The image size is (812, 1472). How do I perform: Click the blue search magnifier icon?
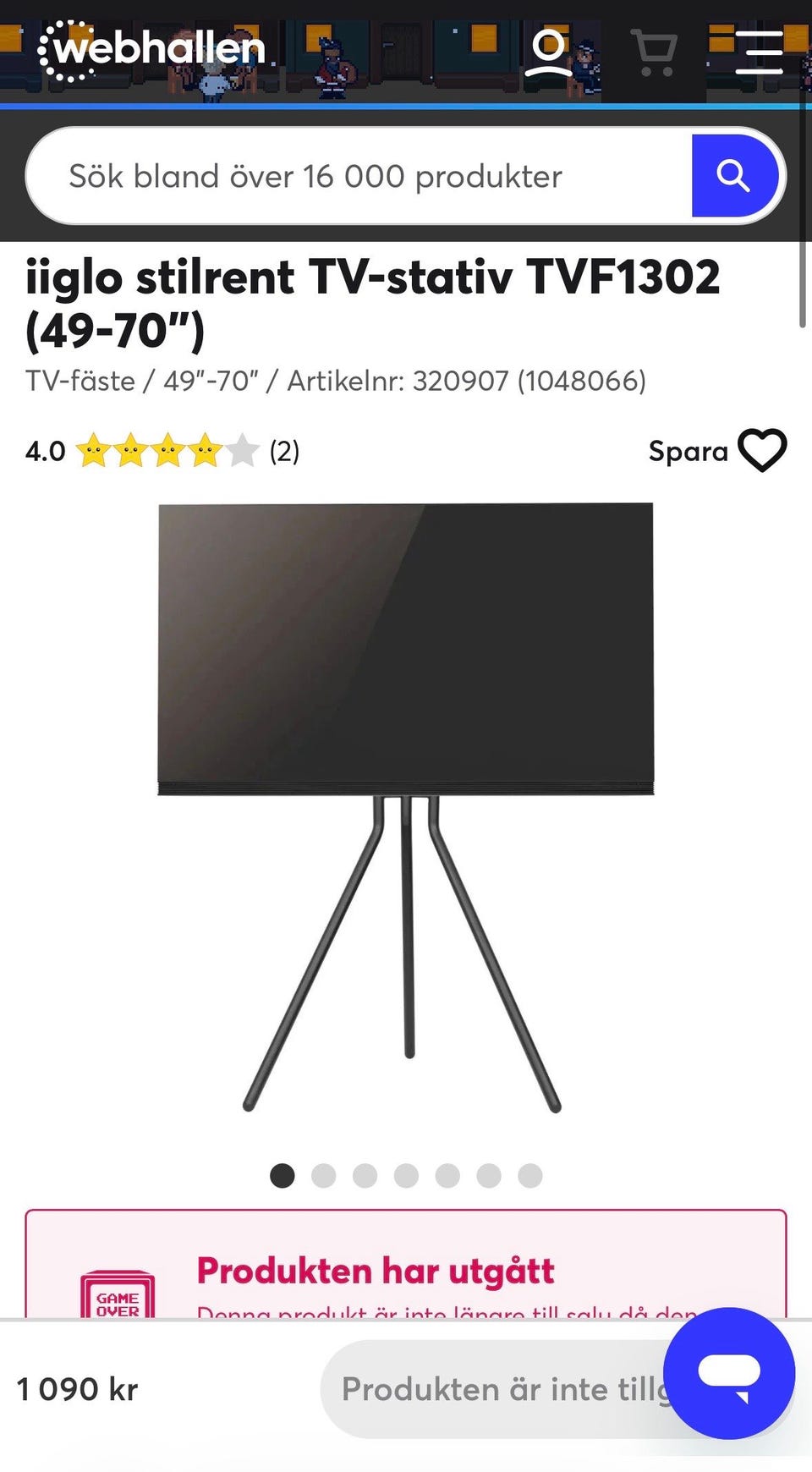(x=736, y=176)
